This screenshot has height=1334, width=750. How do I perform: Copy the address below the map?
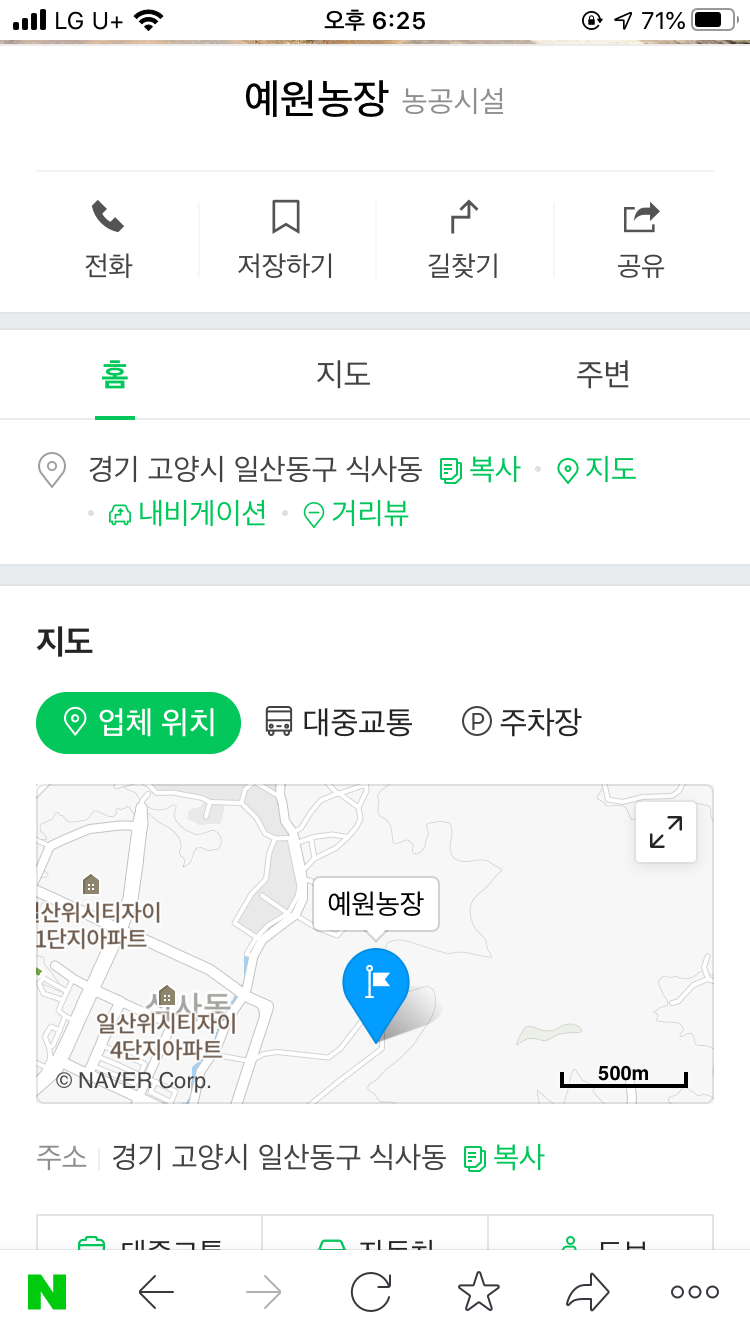[x=505, y=1158]
